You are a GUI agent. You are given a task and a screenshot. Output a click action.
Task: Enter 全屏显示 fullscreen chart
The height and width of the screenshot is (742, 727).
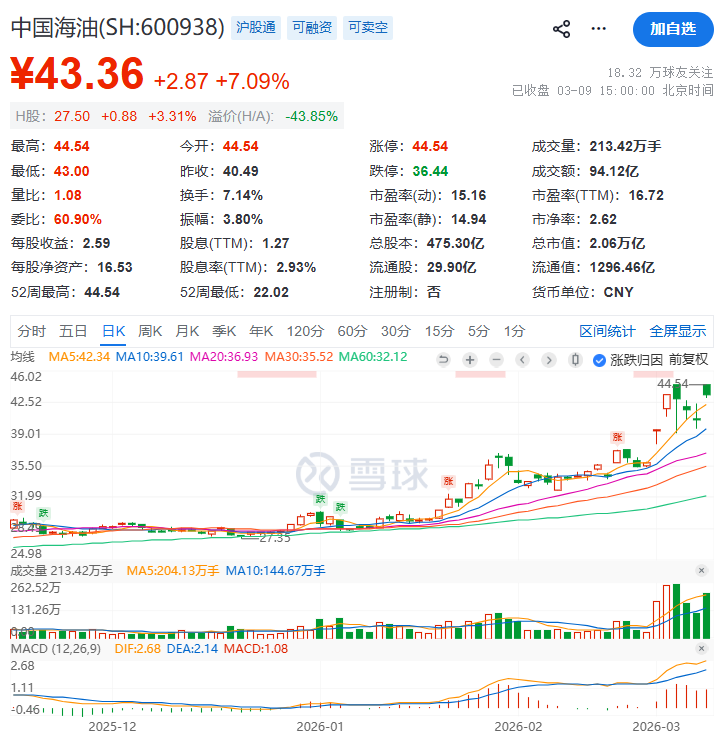pos(677,331)
